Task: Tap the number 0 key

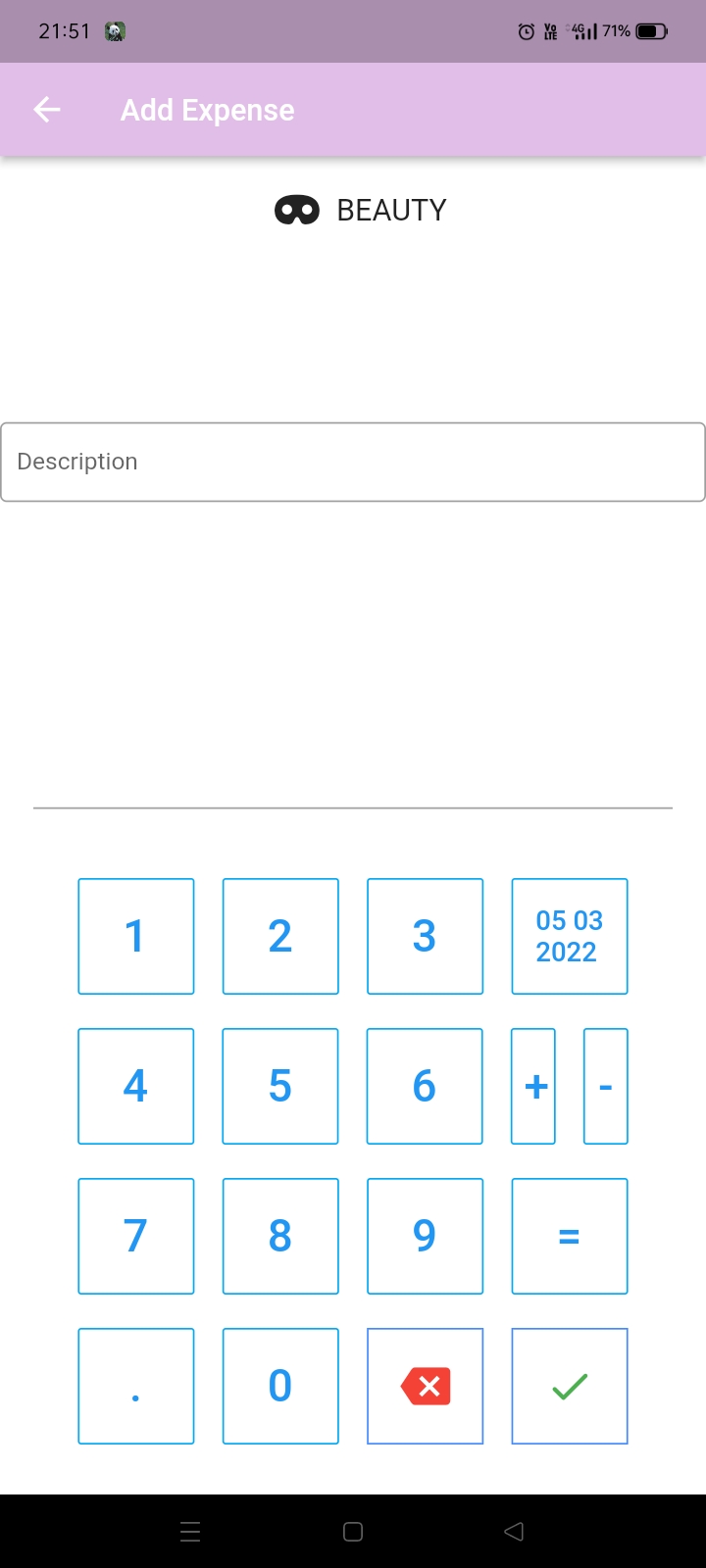Action: pos(280,1386)
